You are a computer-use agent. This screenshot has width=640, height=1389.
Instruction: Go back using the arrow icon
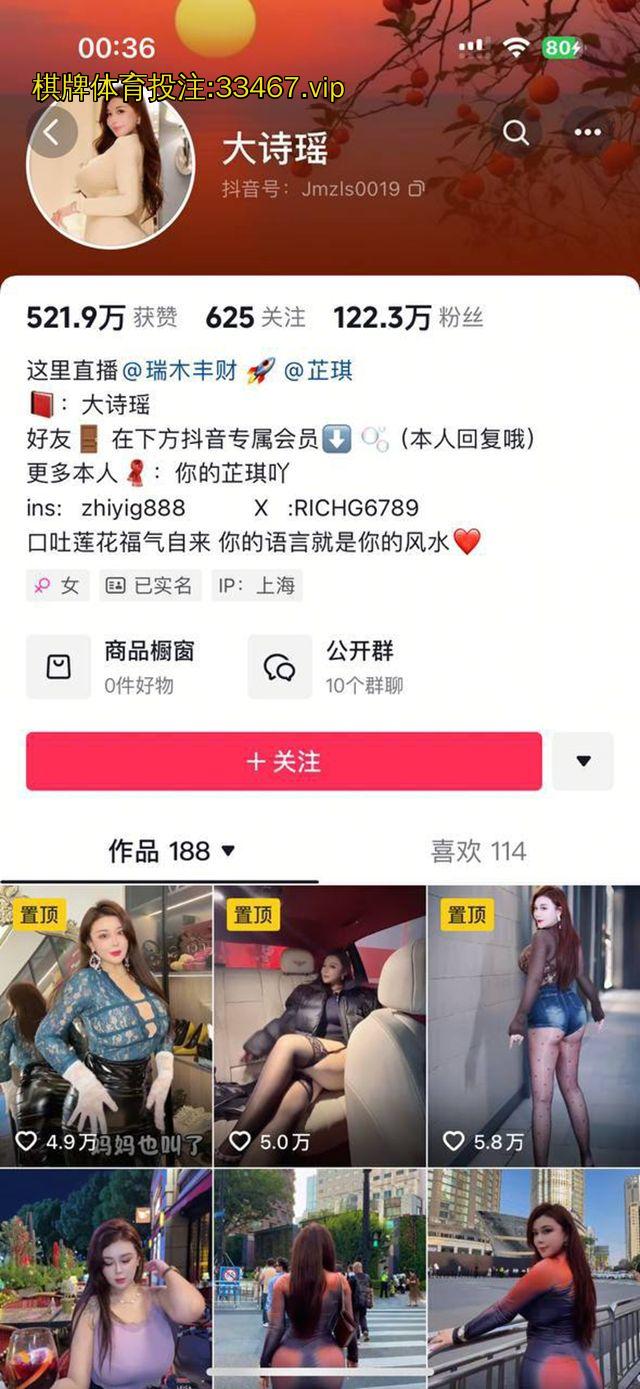(52, 130)
